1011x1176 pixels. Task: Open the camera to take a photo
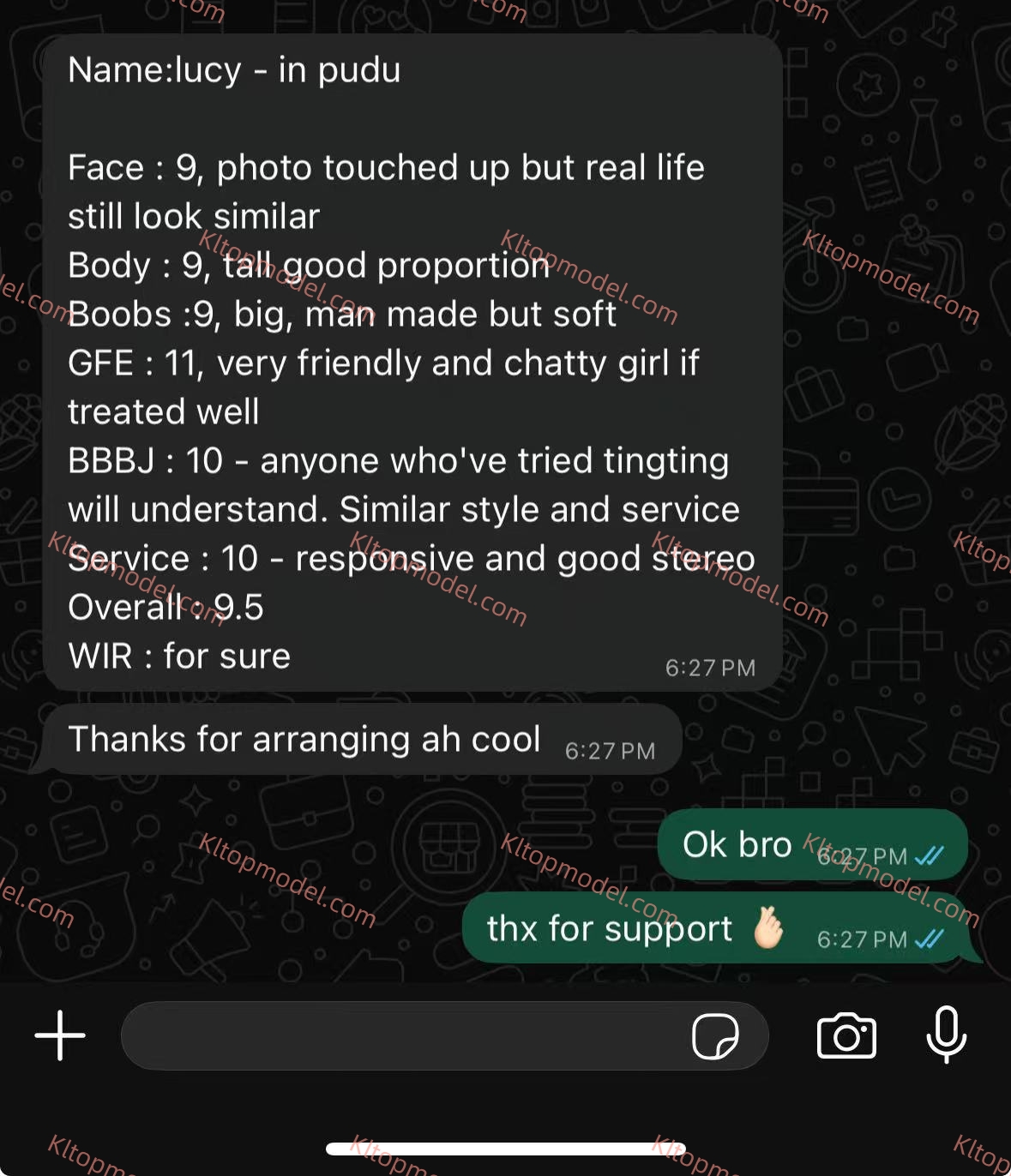coord(846,1035)
